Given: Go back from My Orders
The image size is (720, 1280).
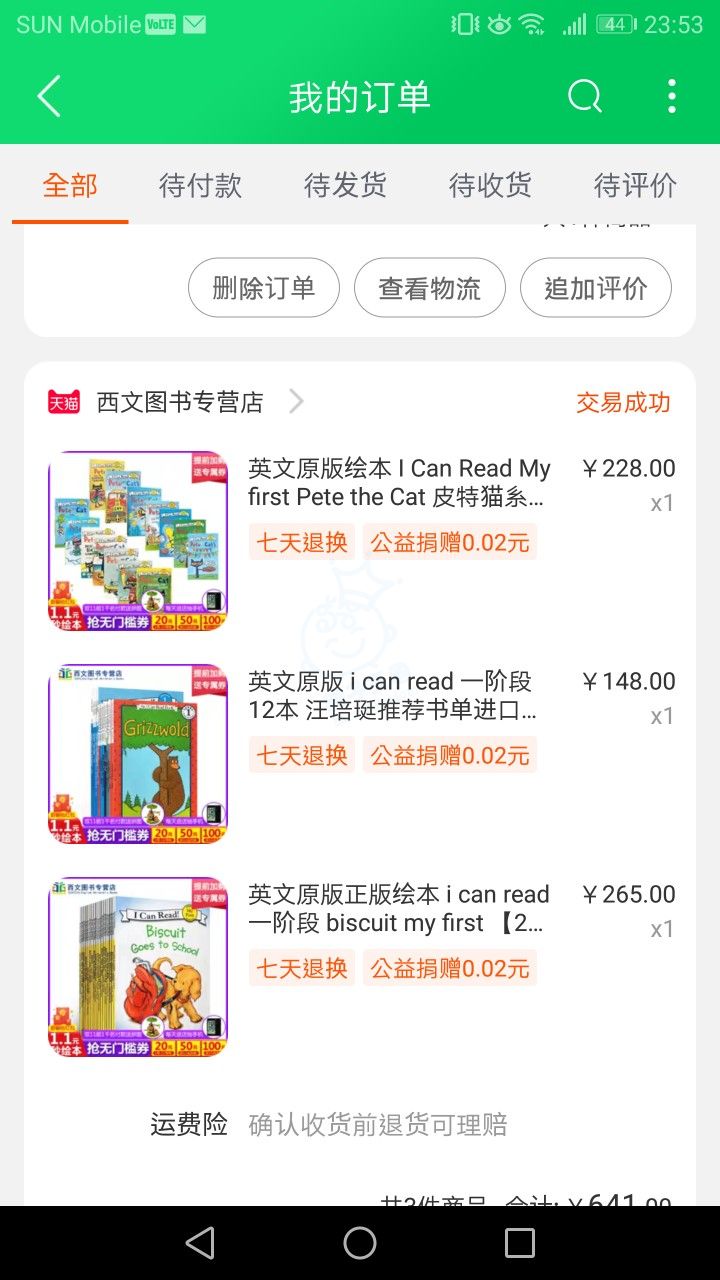Looking at the screenshot, I should pyautogui.click(x=48, y=97).
